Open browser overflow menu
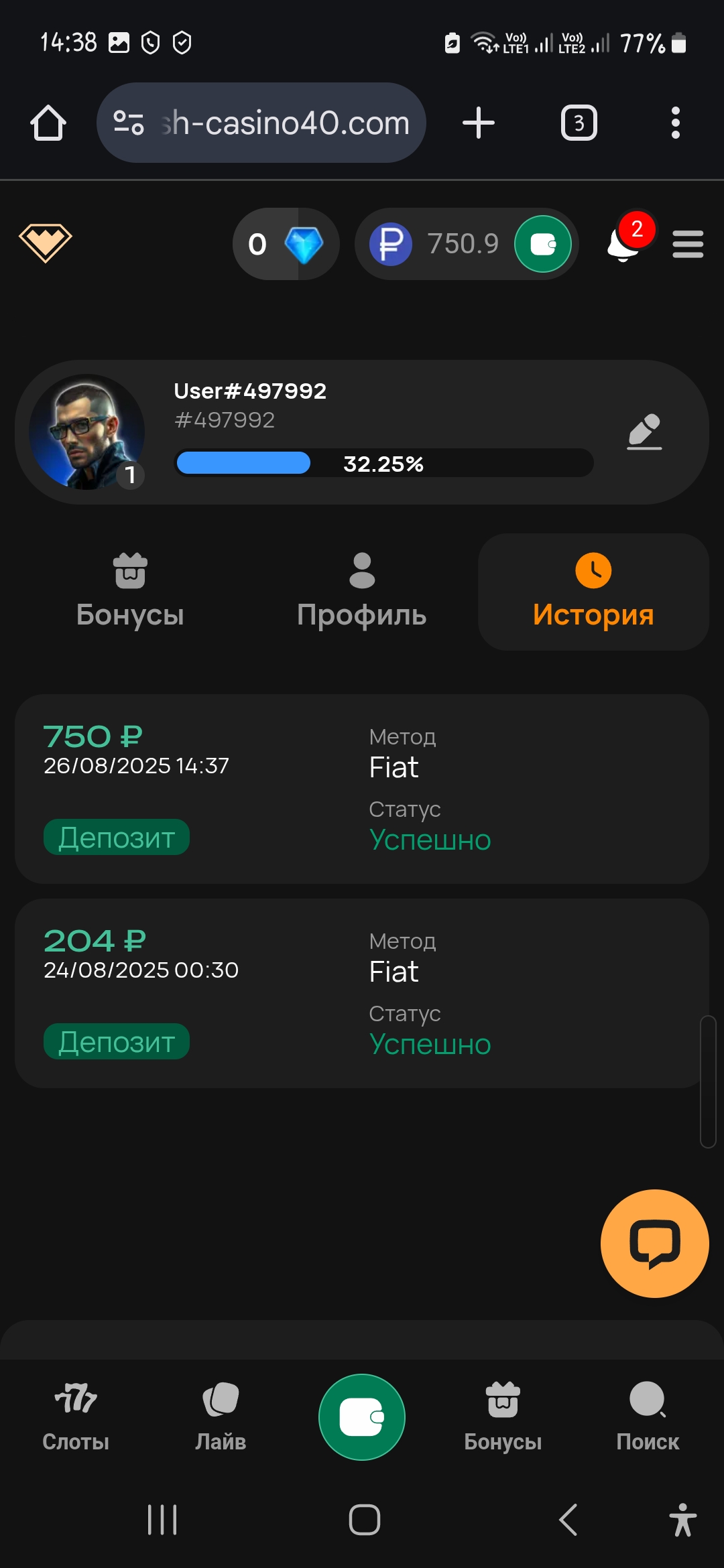 tap(675, 123)
